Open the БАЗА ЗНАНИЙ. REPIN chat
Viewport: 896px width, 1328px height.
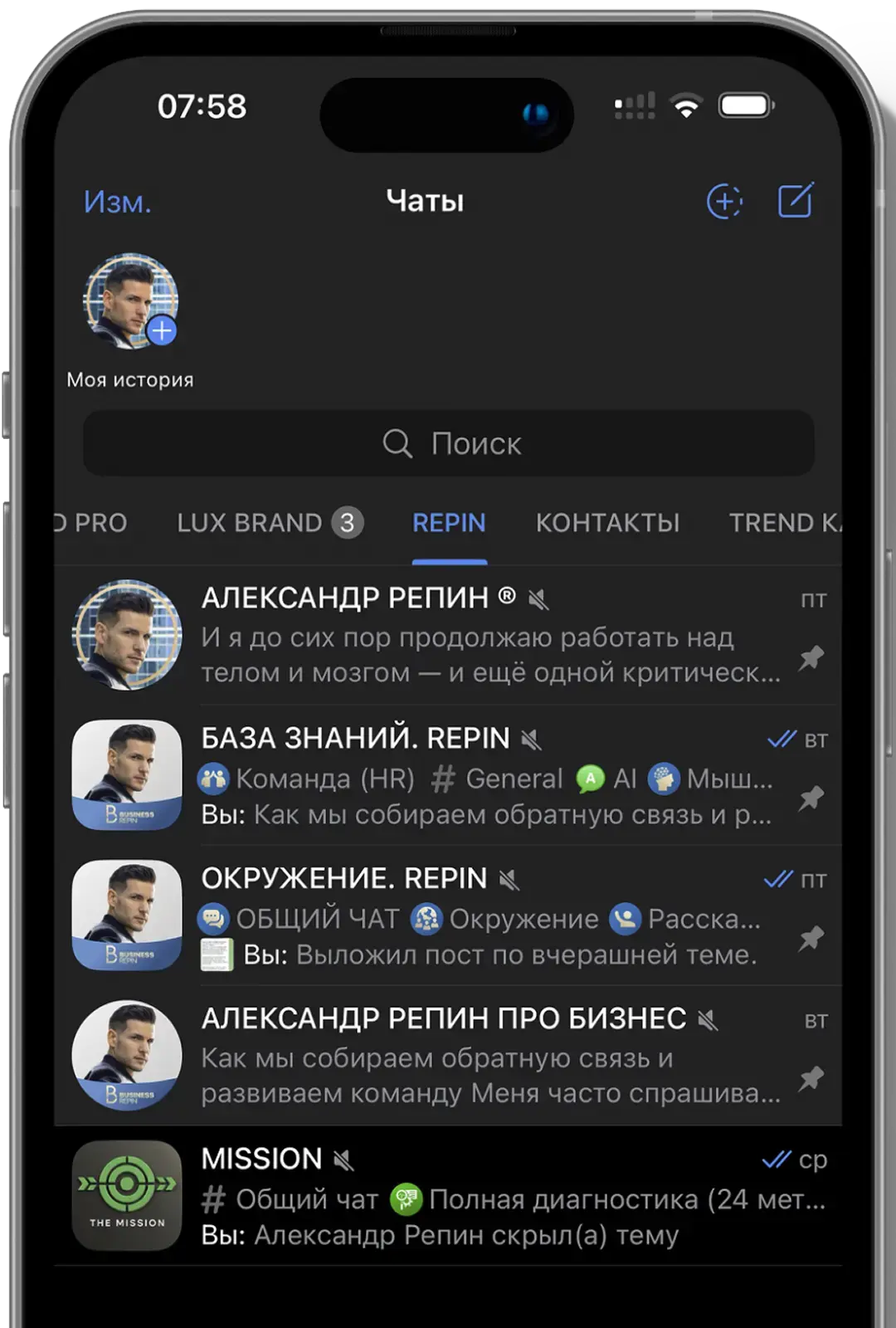click(x=489, y=776)
